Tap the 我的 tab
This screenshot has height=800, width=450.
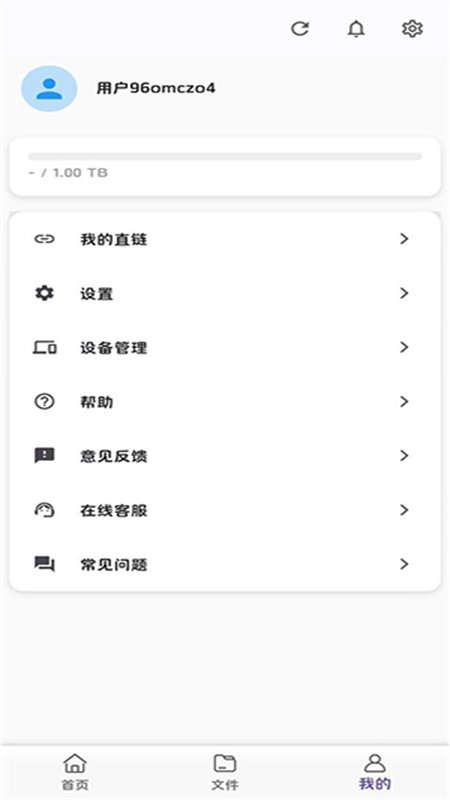click(x=375, y=771)
